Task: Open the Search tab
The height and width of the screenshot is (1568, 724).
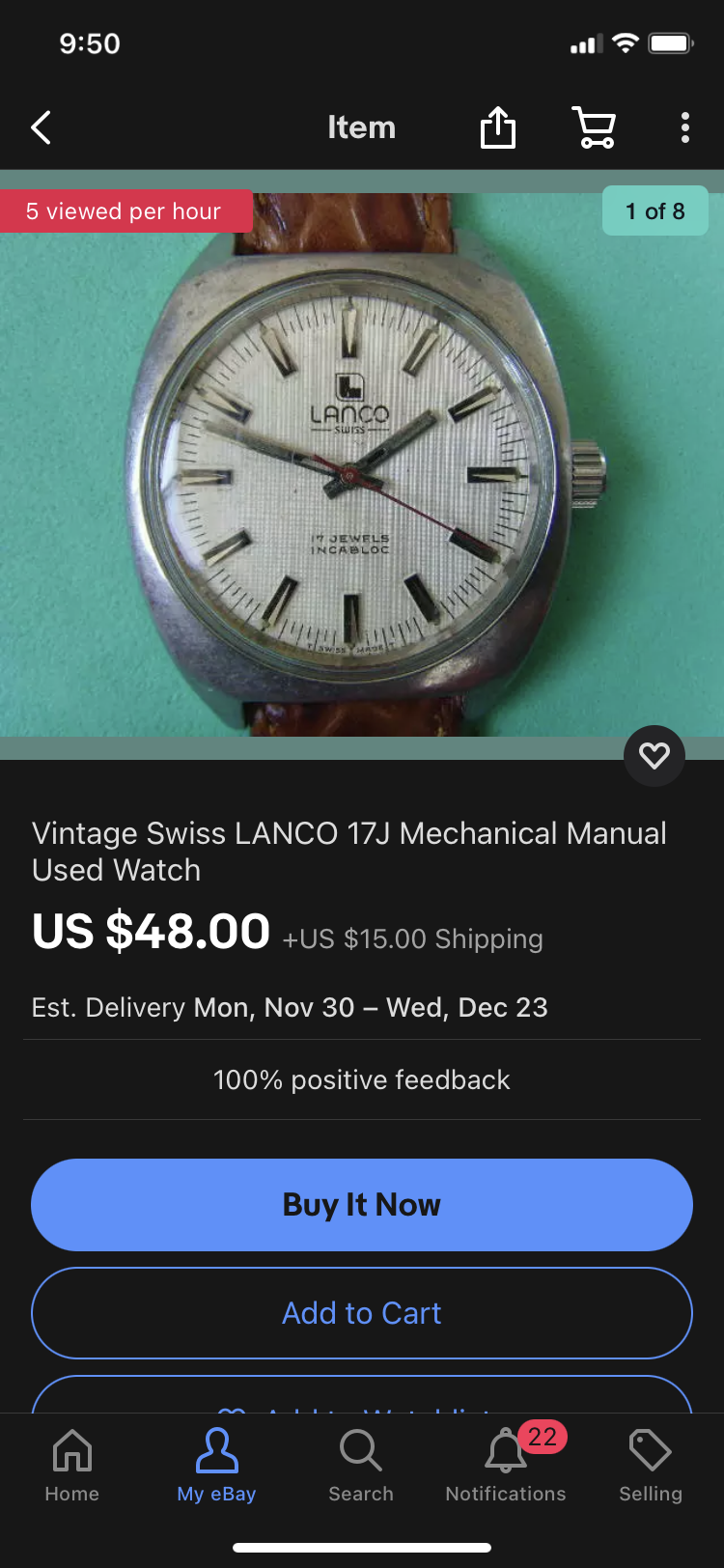Action: pyautogui.click(x=361, y=1466)
